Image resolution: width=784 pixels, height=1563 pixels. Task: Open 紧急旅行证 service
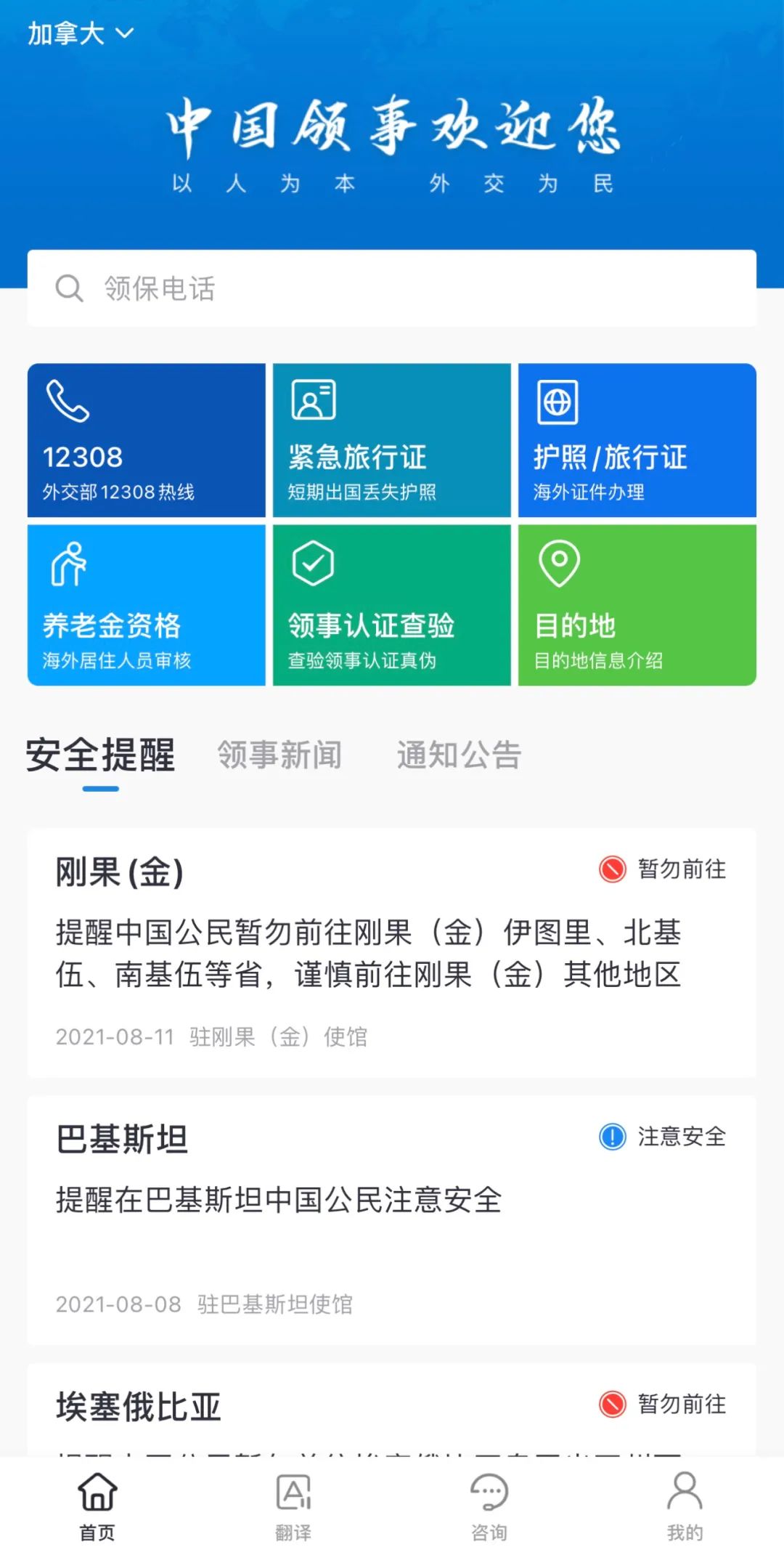392,440
